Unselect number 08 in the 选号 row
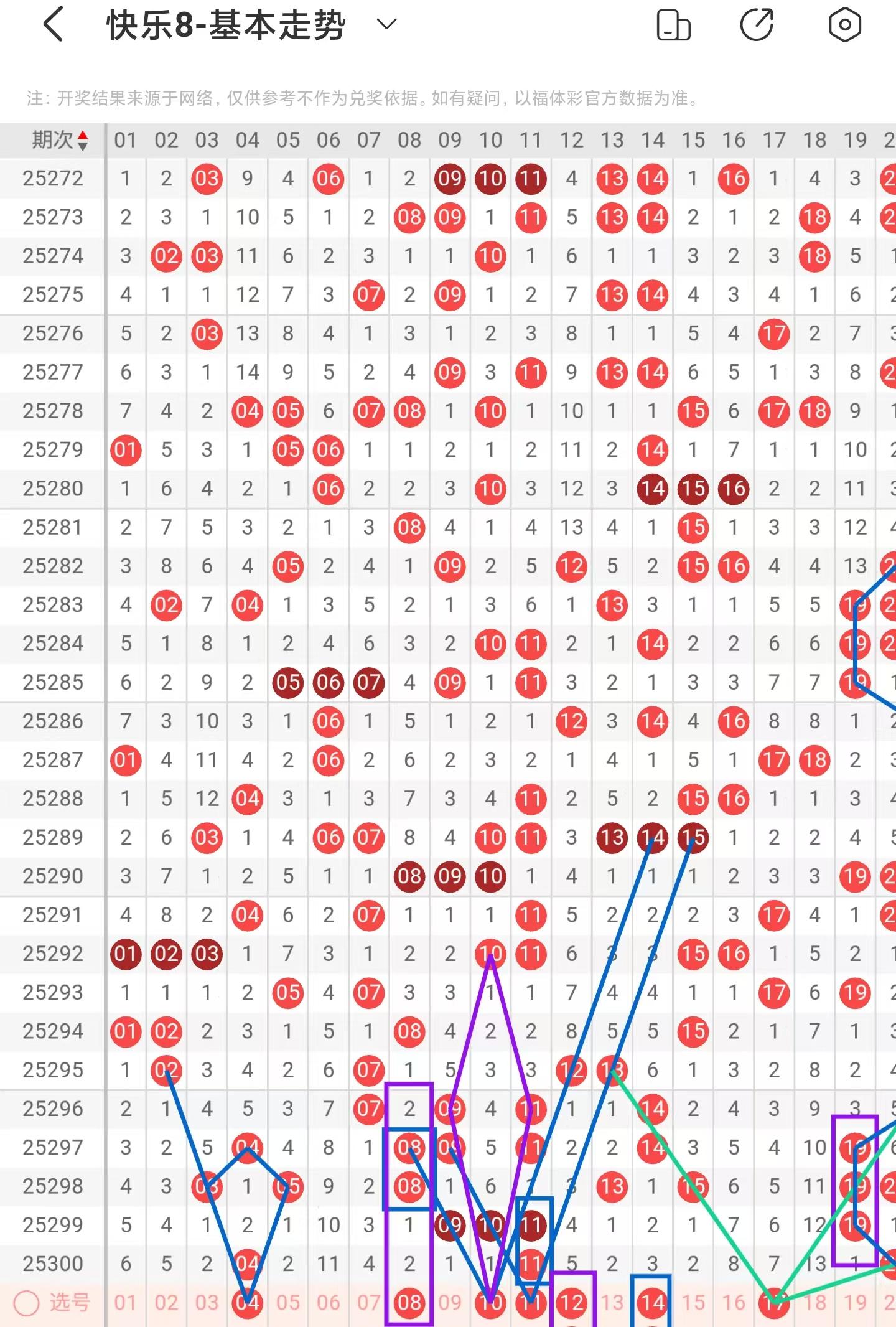Viewport: 896px width, 1327px height. tap(409, 1302)
